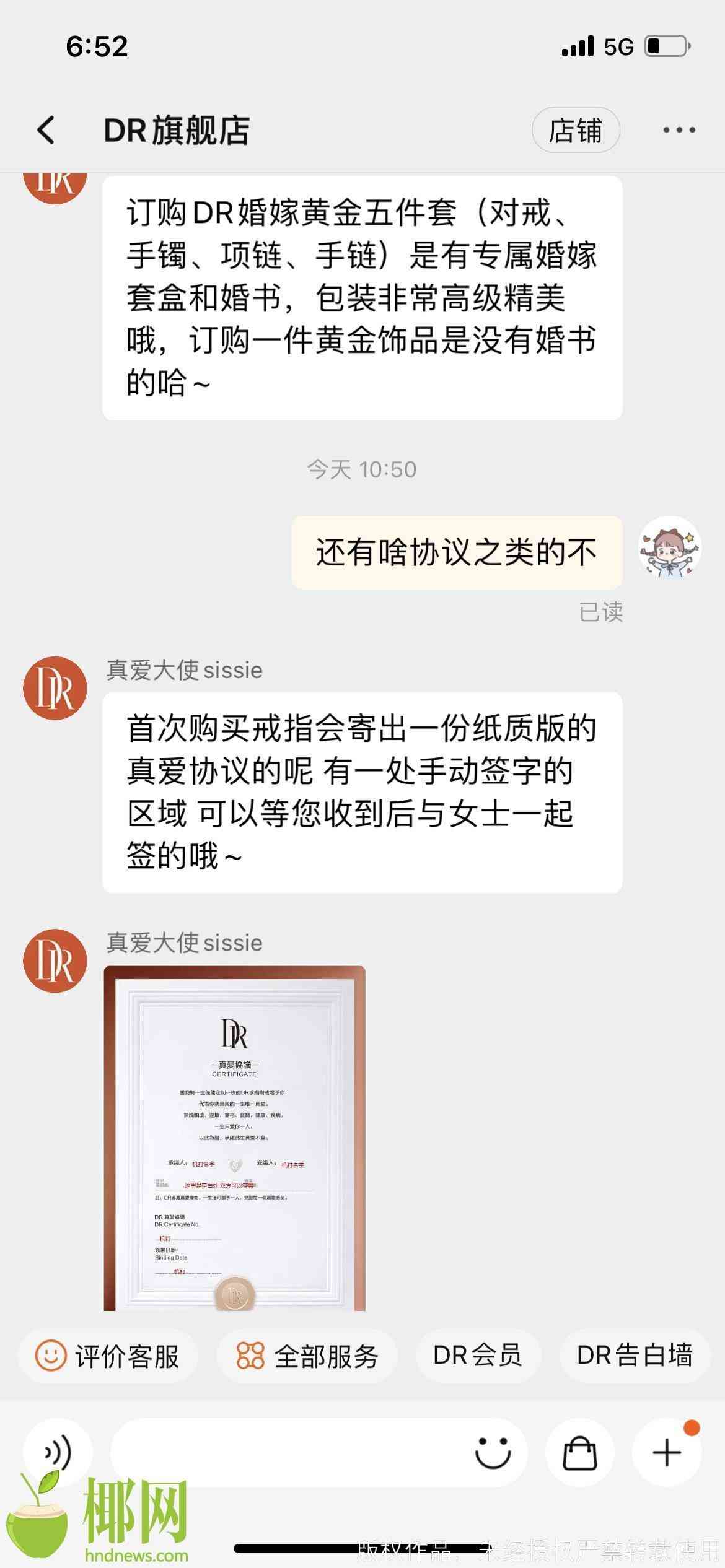
Task: Tap 评价客服 to rate service
Action: click(x=108, y=1356)
